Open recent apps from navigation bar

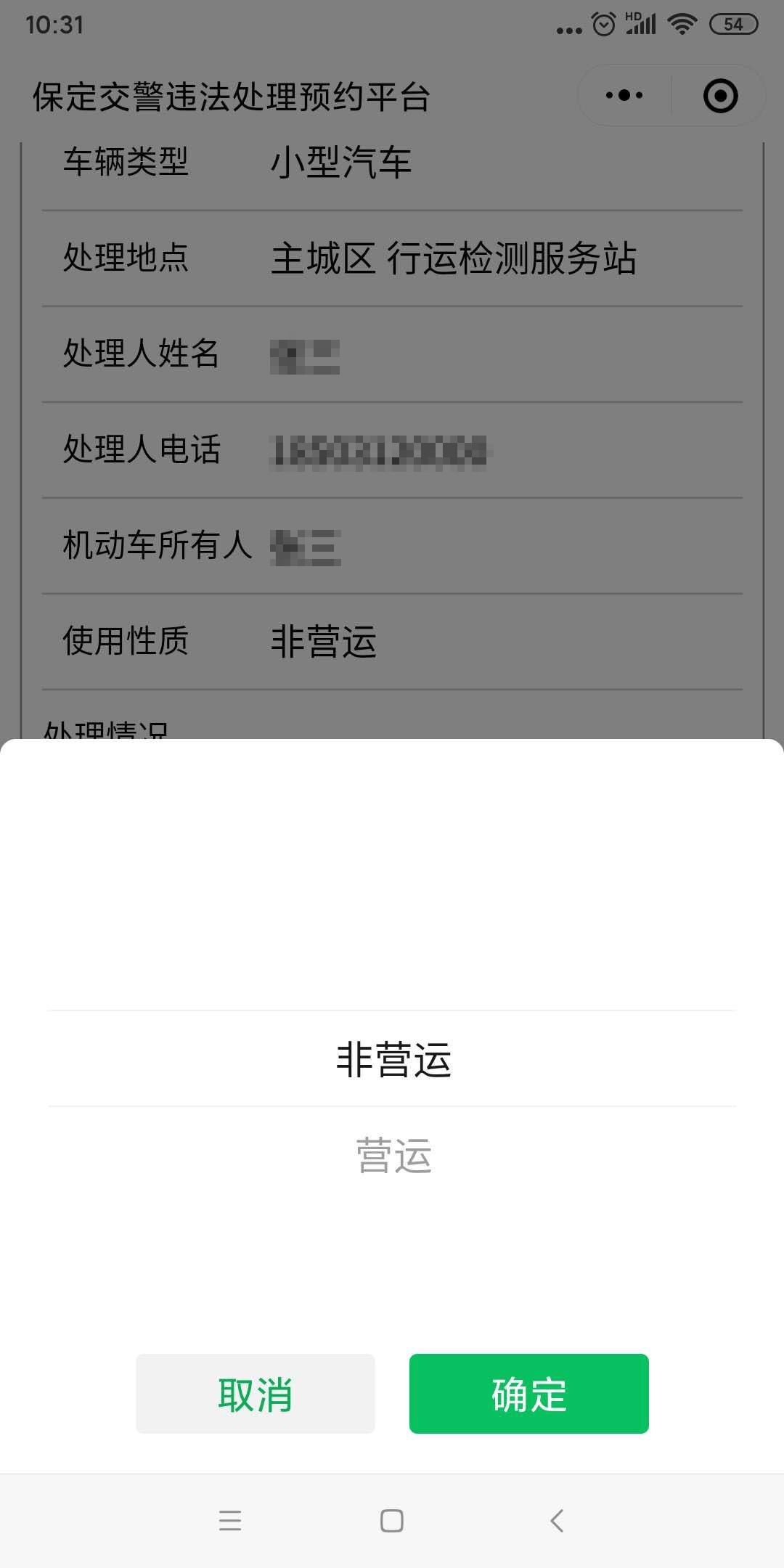pyautogui.click(x=229, y=1520)
